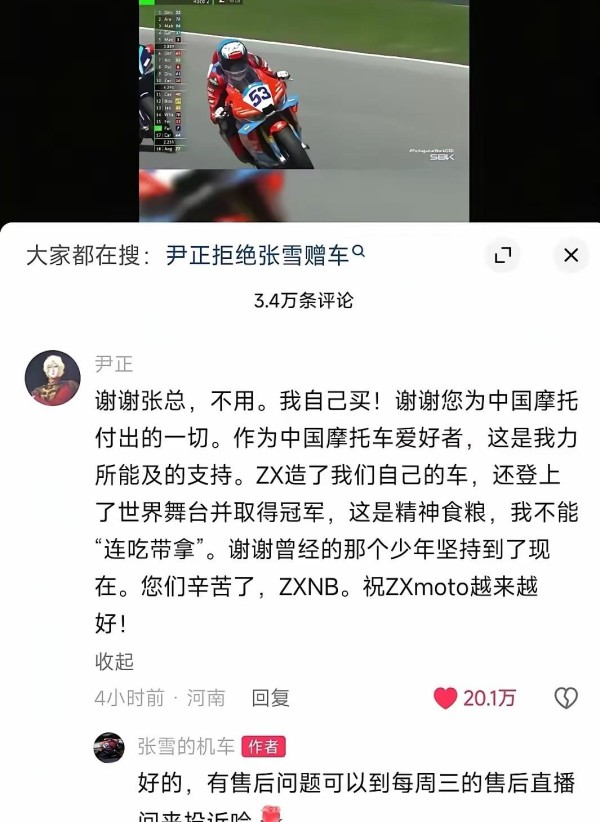Open 张雪的机车's profile avatar
This screenshot has height=822, width=600.
pyautogui.click(x=109, y=747)
